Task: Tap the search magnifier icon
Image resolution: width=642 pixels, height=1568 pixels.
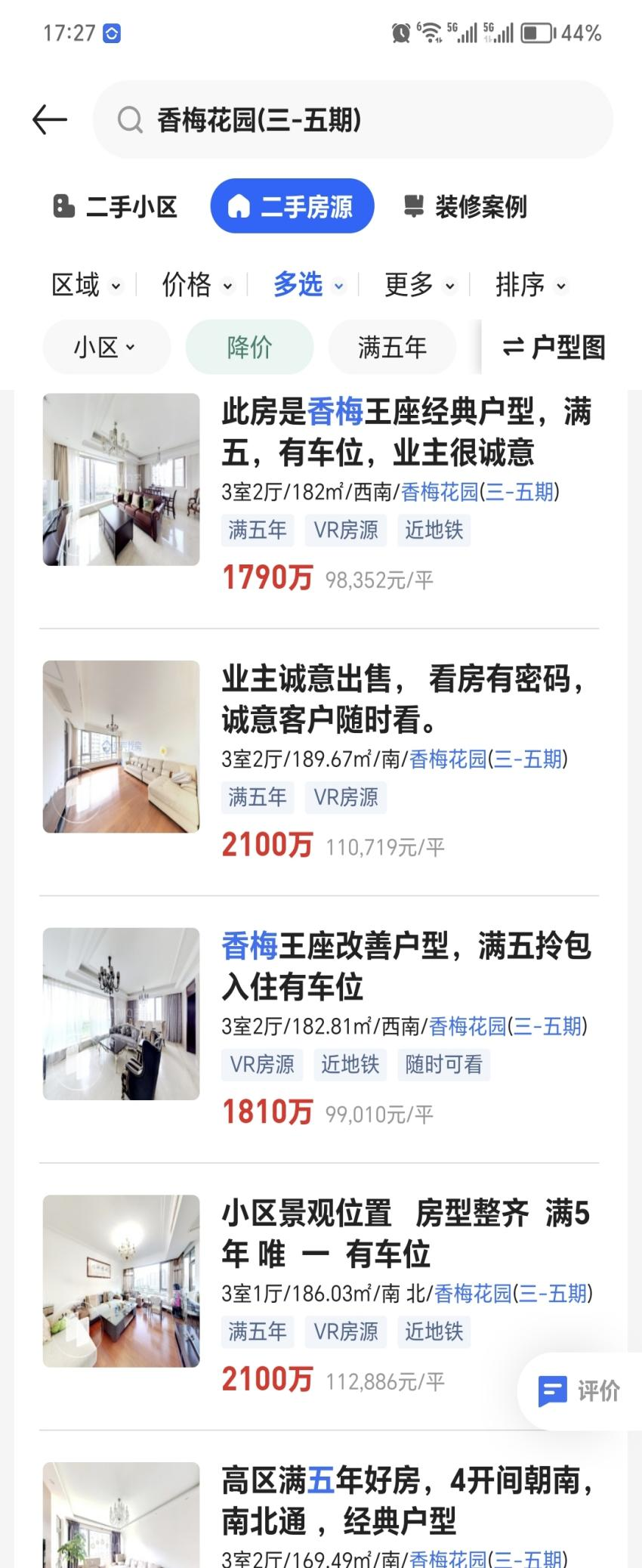Action: point(130,118)
